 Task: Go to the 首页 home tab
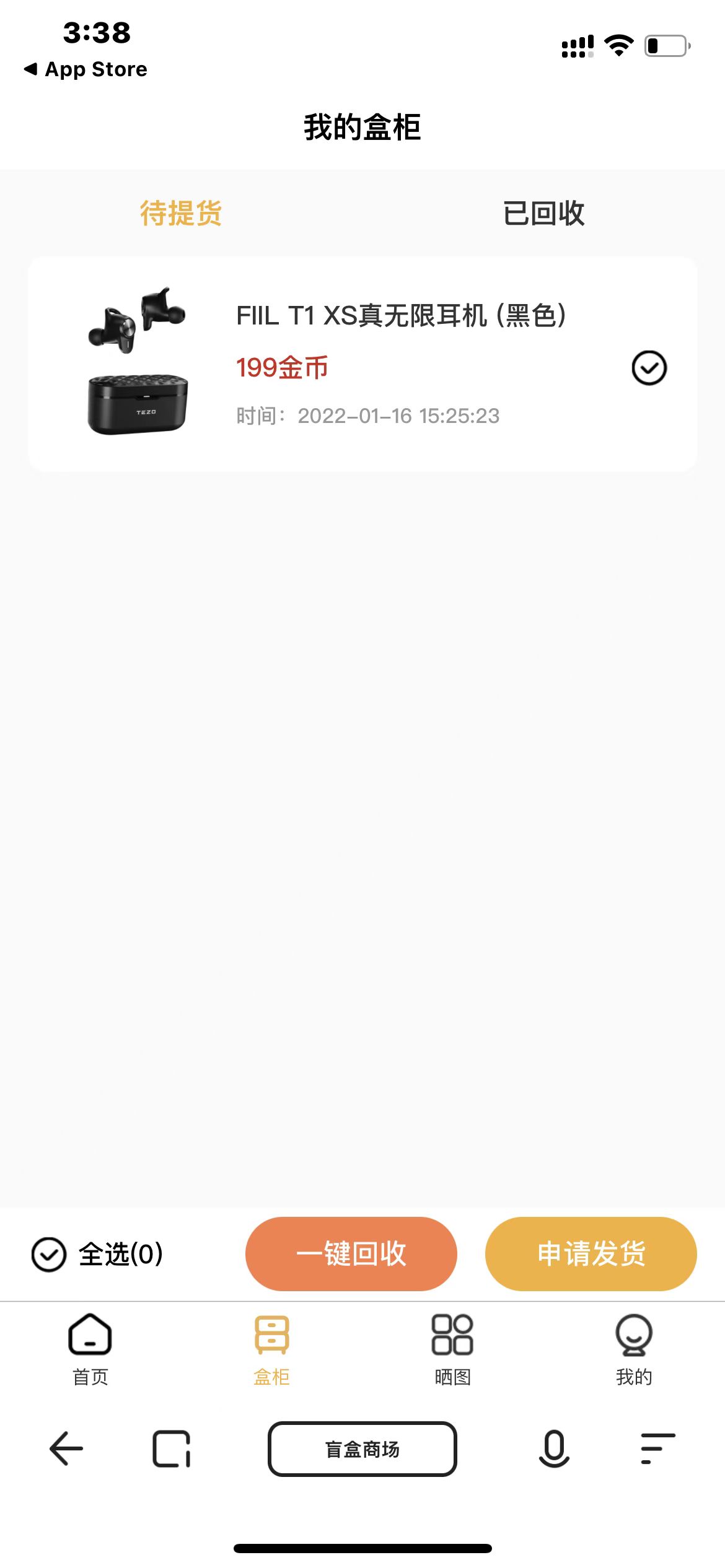90,1349
